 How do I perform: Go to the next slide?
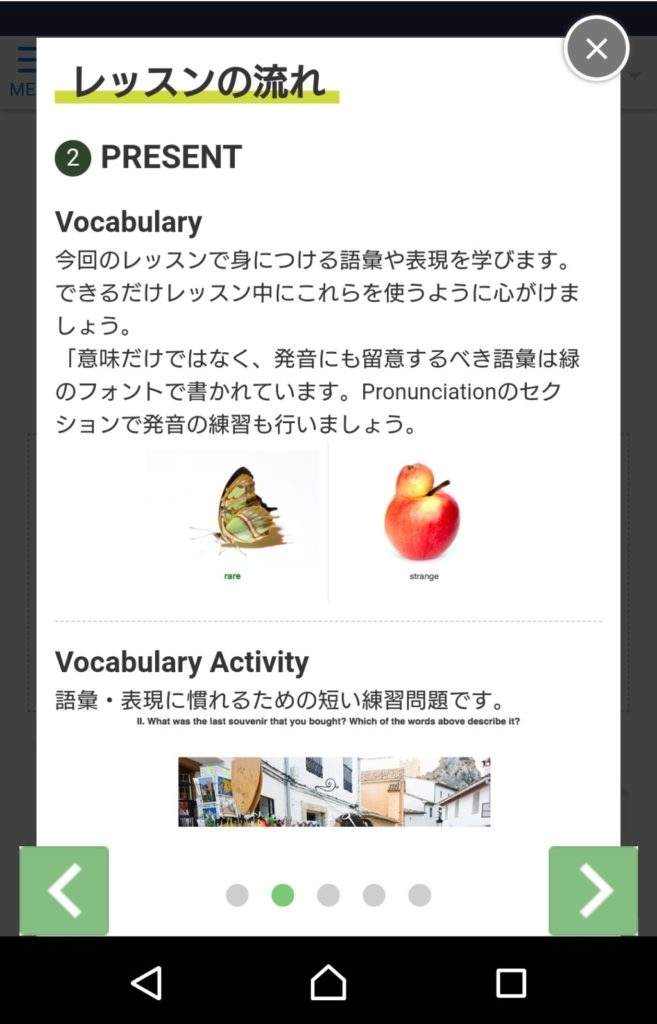(x=593, y=890)
